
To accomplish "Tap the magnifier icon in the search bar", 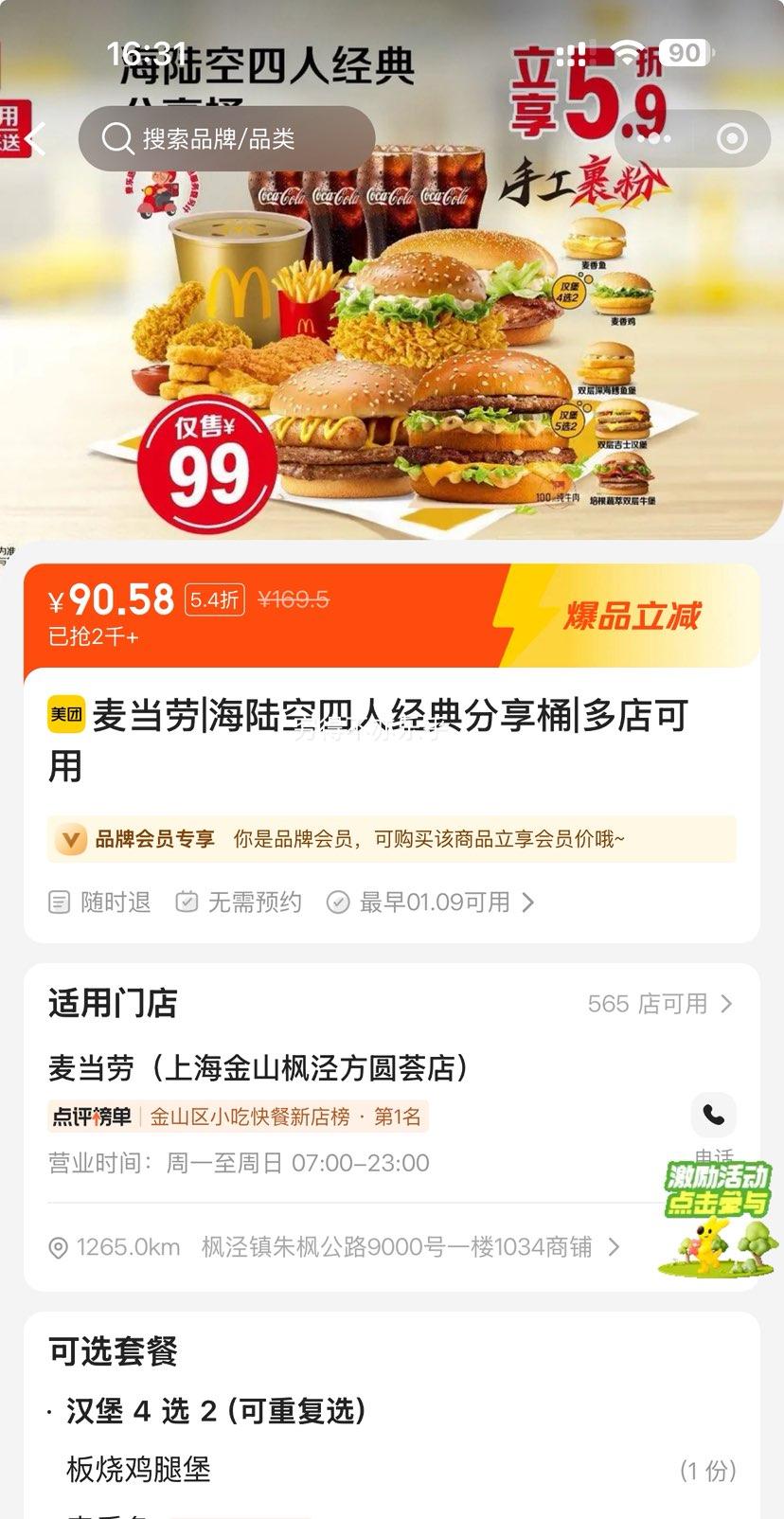I will [x=116, y=138].
